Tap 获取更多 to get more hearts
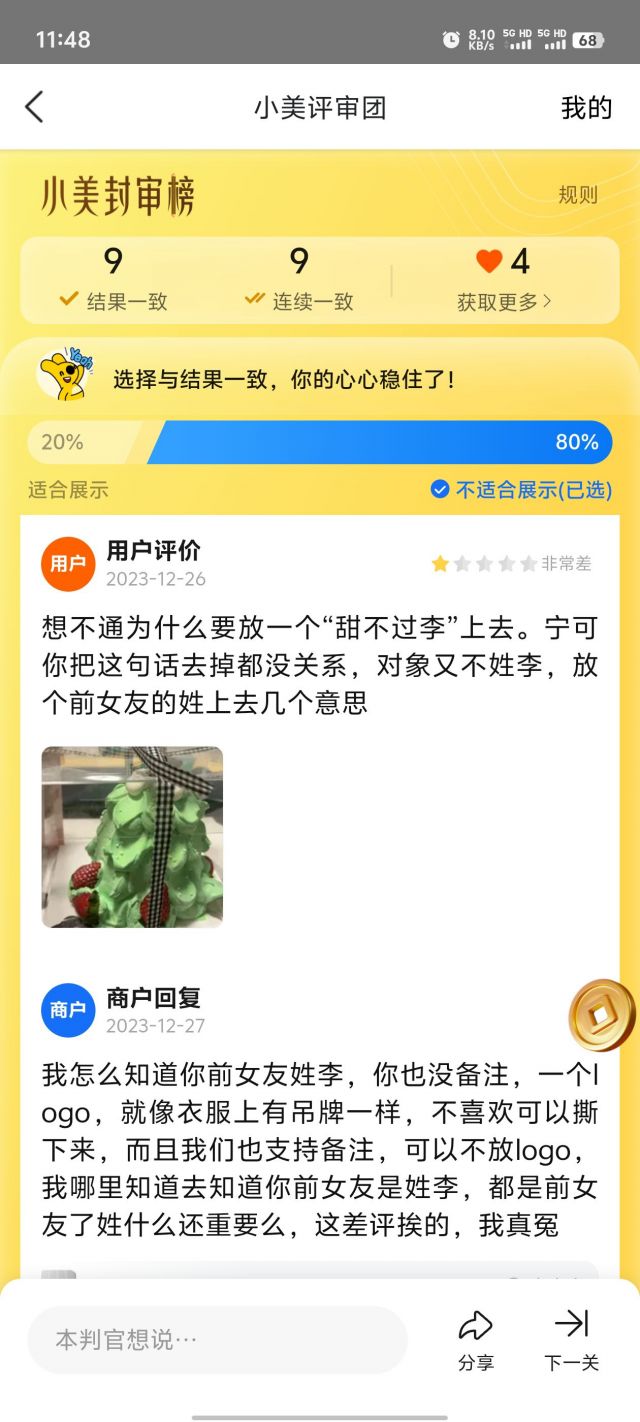 [504, 302]
